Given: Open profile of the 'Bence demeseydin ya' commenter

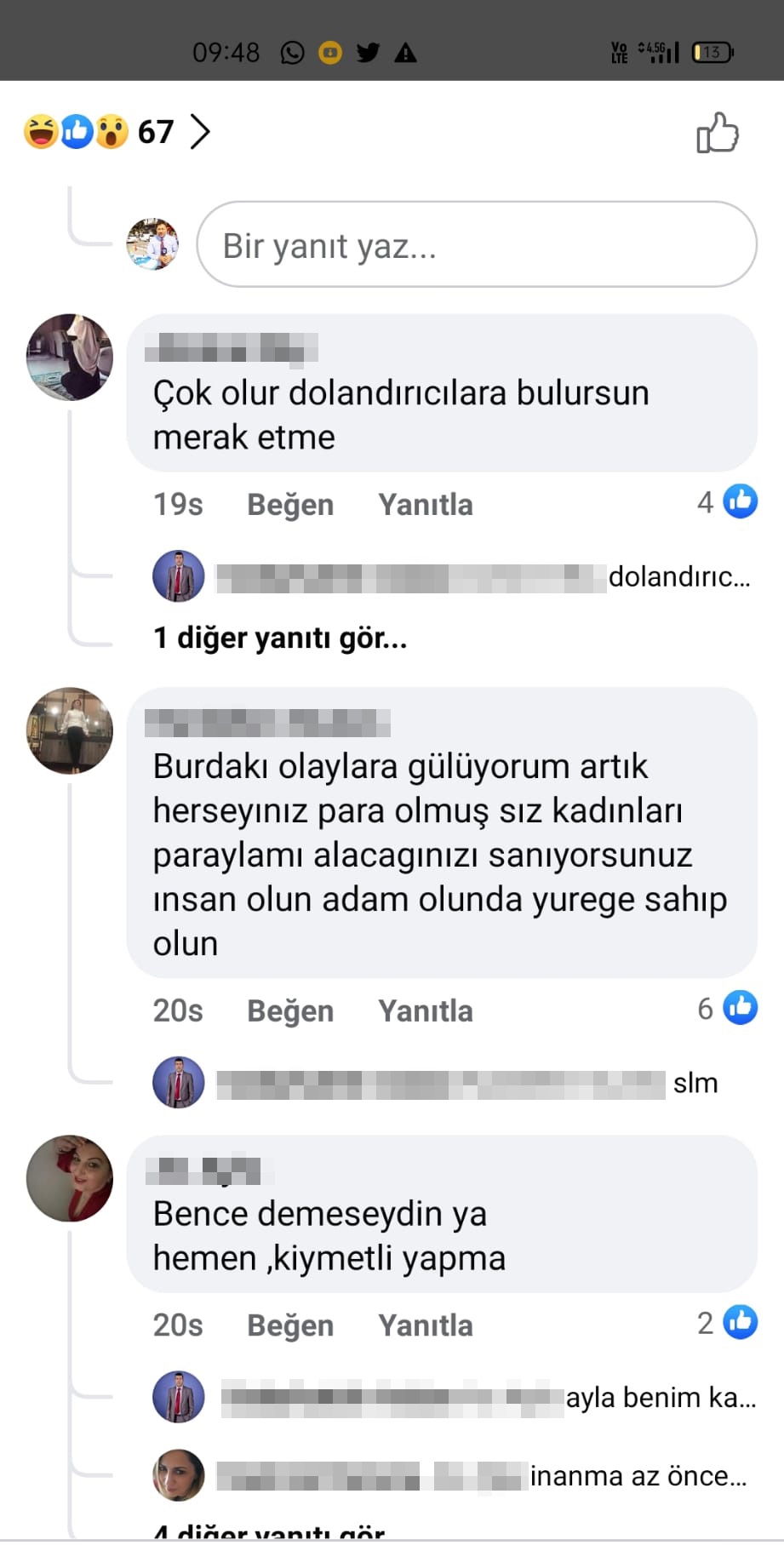Looking at the screenshot, I should click(x=70, y=1178).
